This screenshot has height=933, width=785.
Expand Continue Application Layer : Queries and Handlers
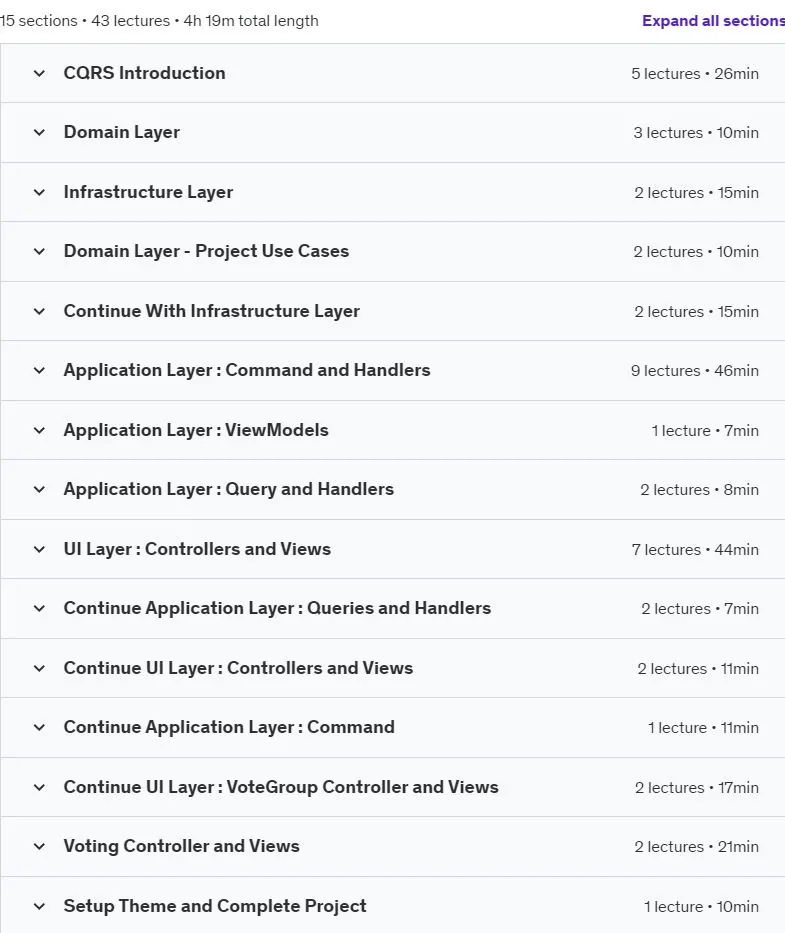(393, 609)
